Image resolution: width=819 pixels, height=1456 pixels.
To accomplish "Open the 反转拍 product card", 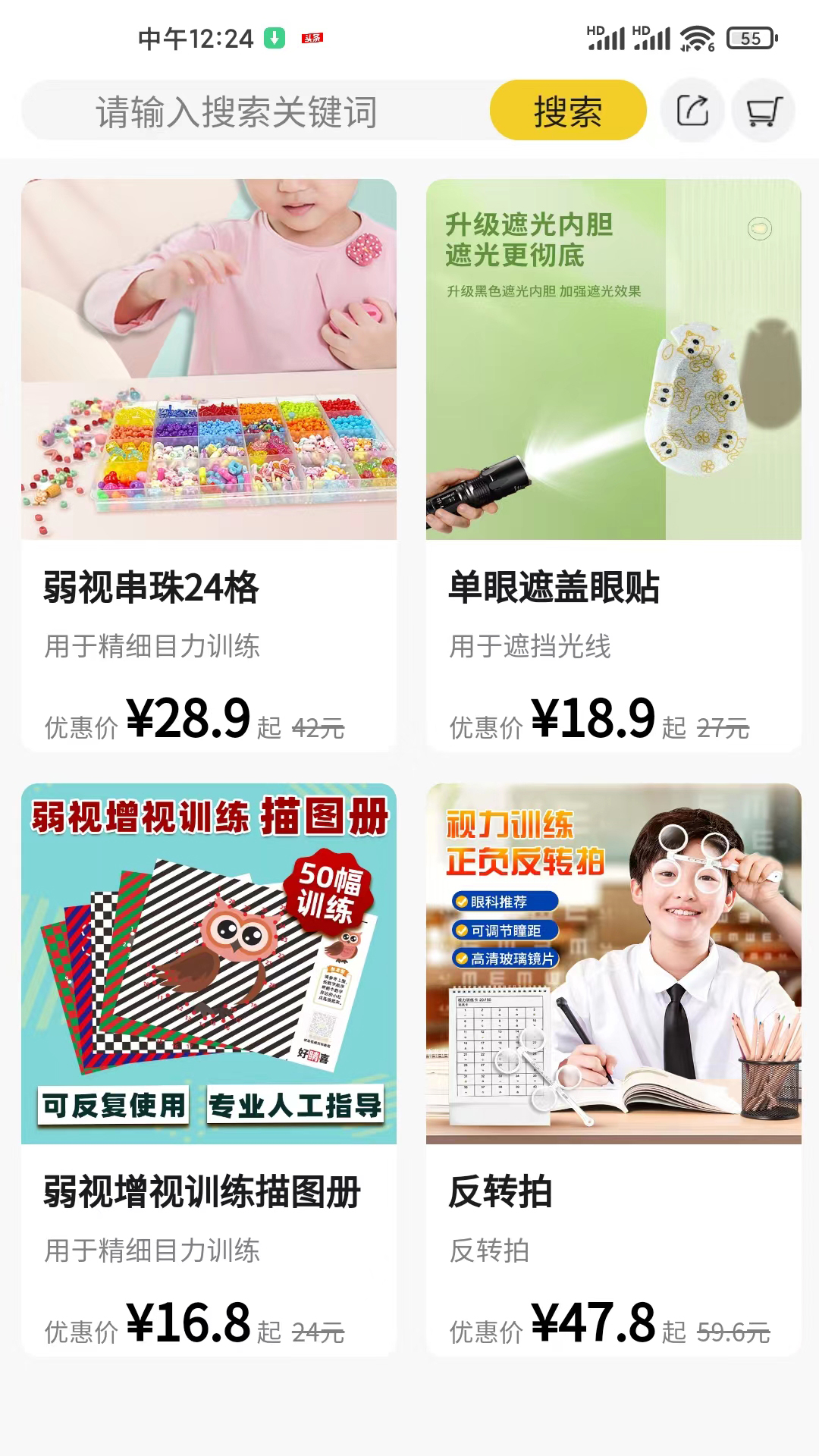I will click(613, 1068).
